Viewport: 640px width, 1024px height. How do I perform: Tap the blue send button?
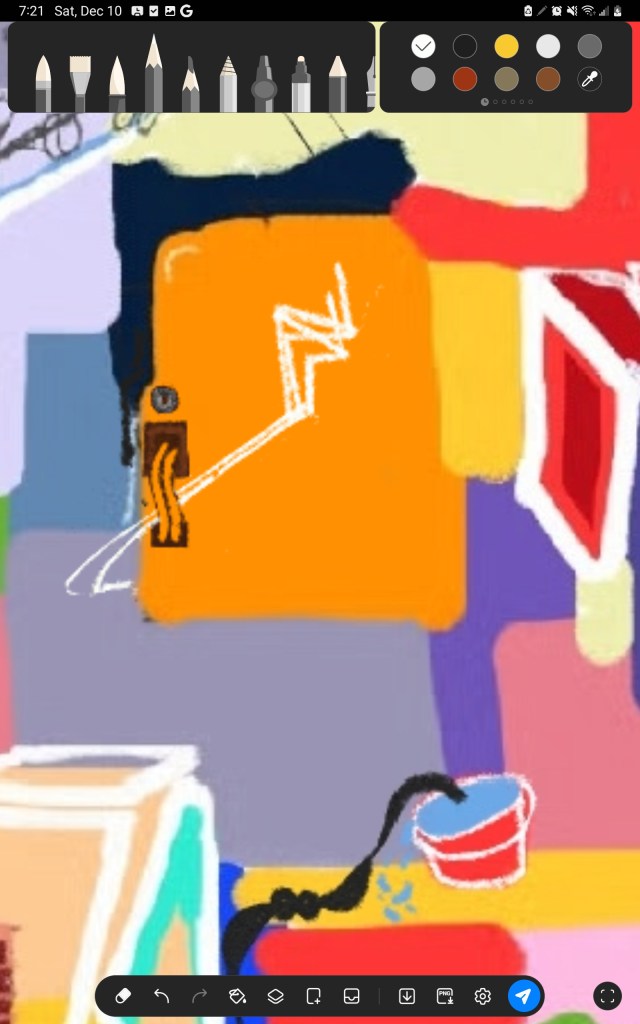[x=523, y=996]
